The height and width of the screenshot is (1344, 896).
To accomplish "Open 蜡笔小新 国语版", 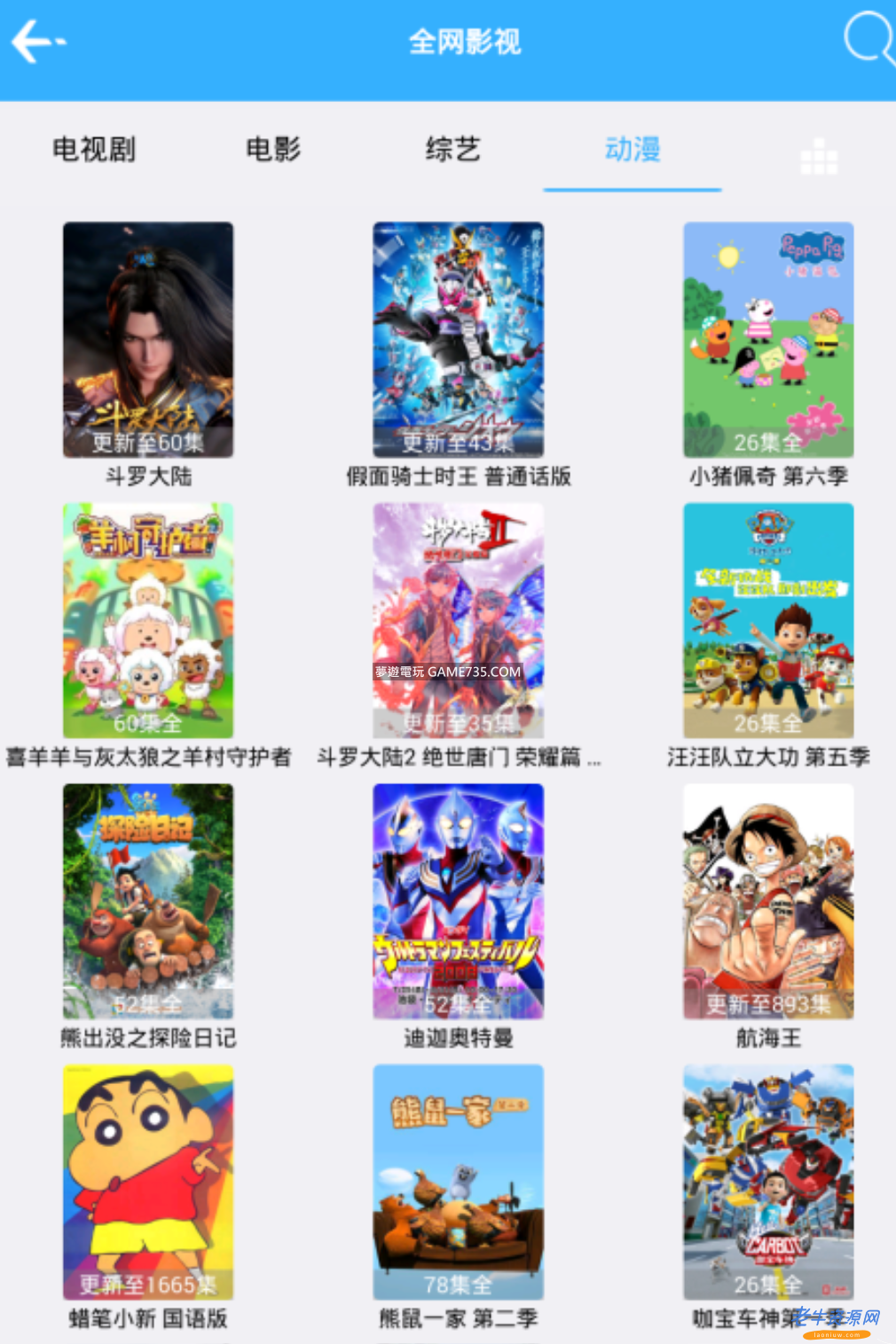I will [148, 1182].
